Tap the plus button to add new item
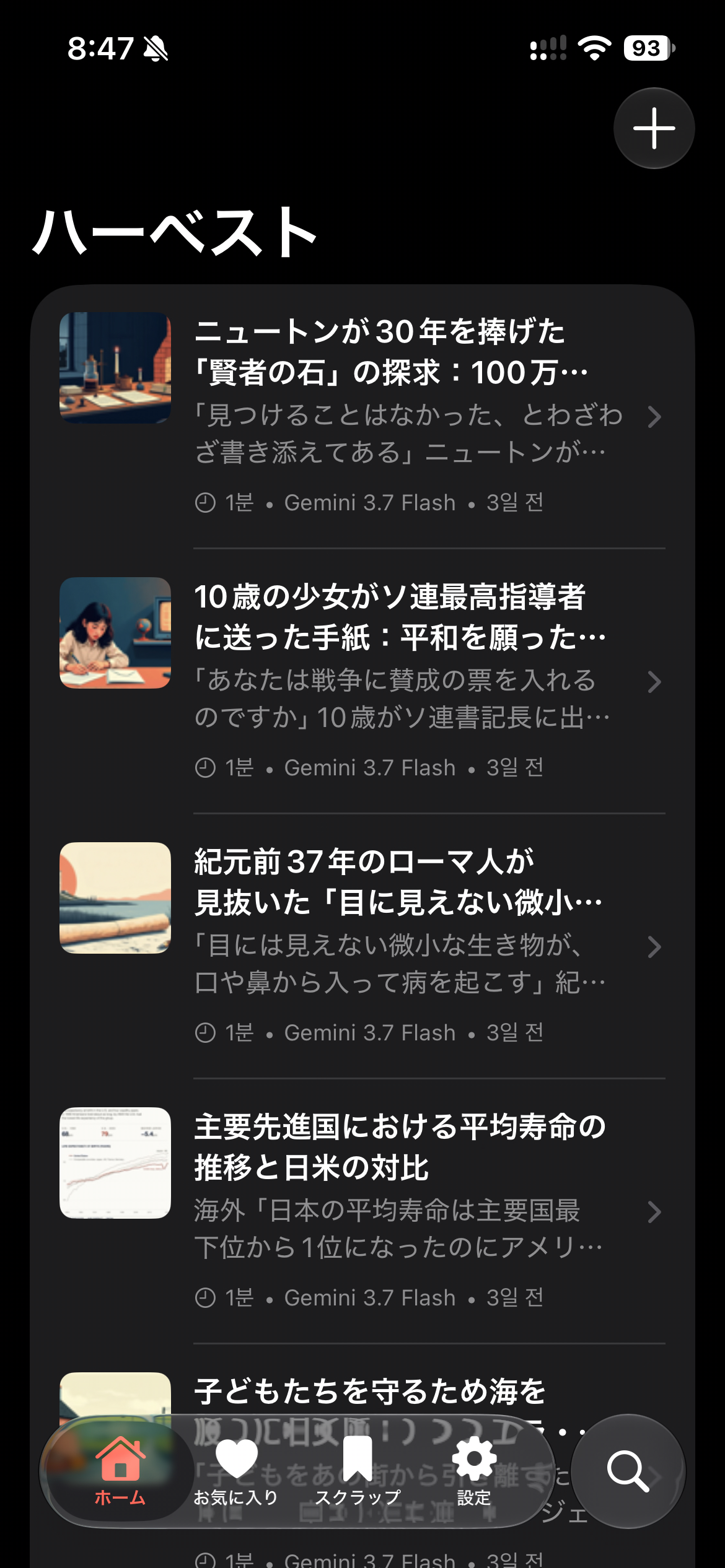The height and width of the screenshot is (1568, 725). coord(654,128)
